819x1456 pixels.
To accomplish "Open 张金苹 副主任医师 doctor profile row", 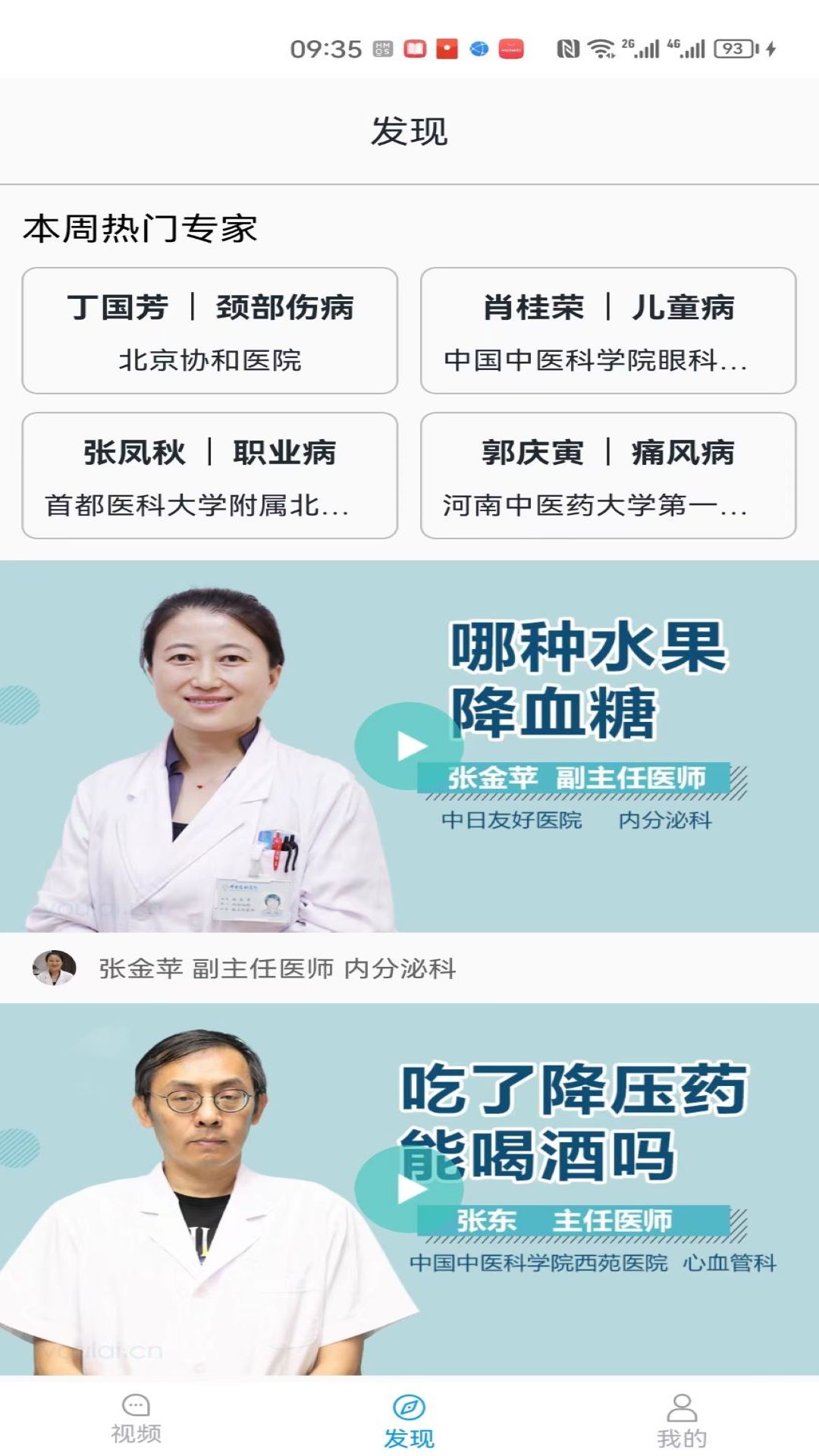I will pos(409,968).
